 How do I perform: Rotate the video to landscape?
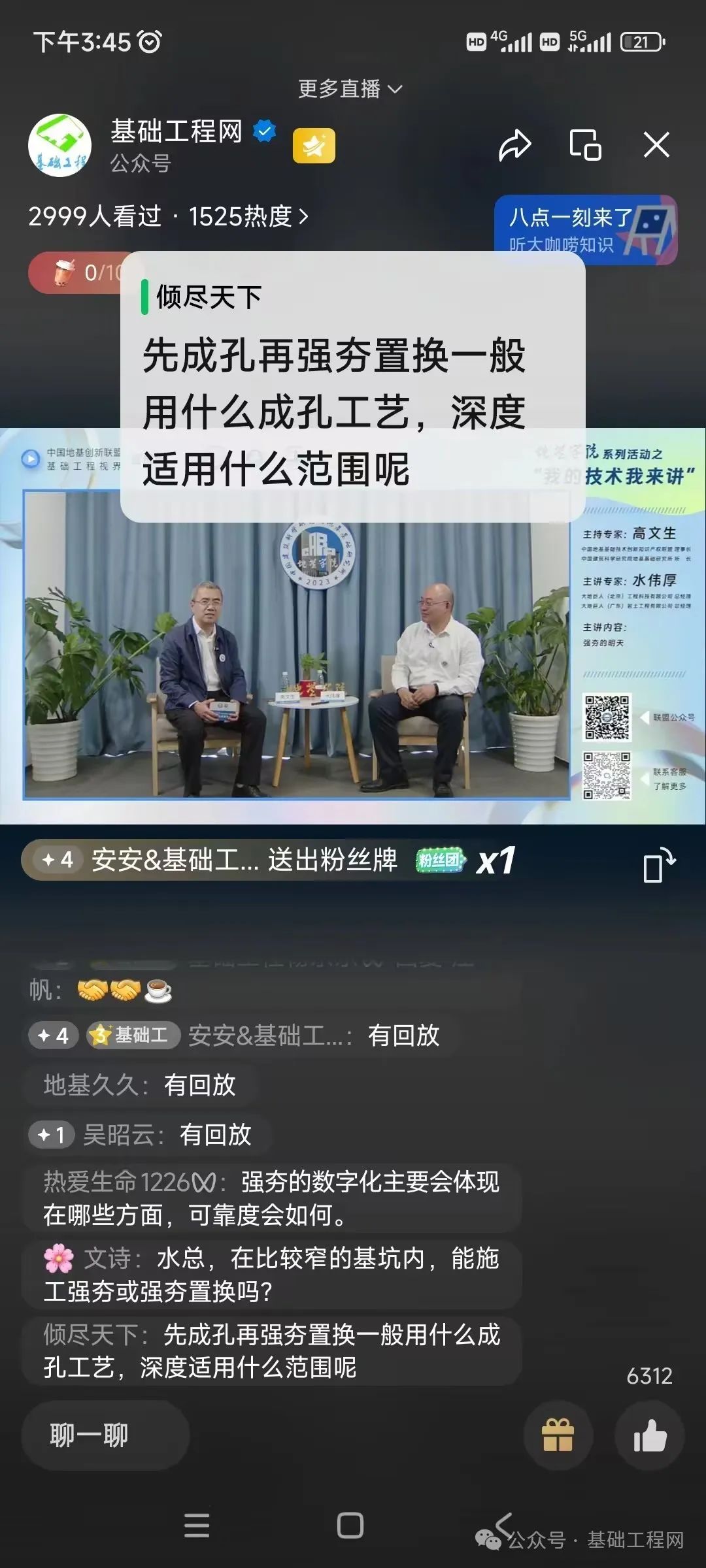(658, 865)
